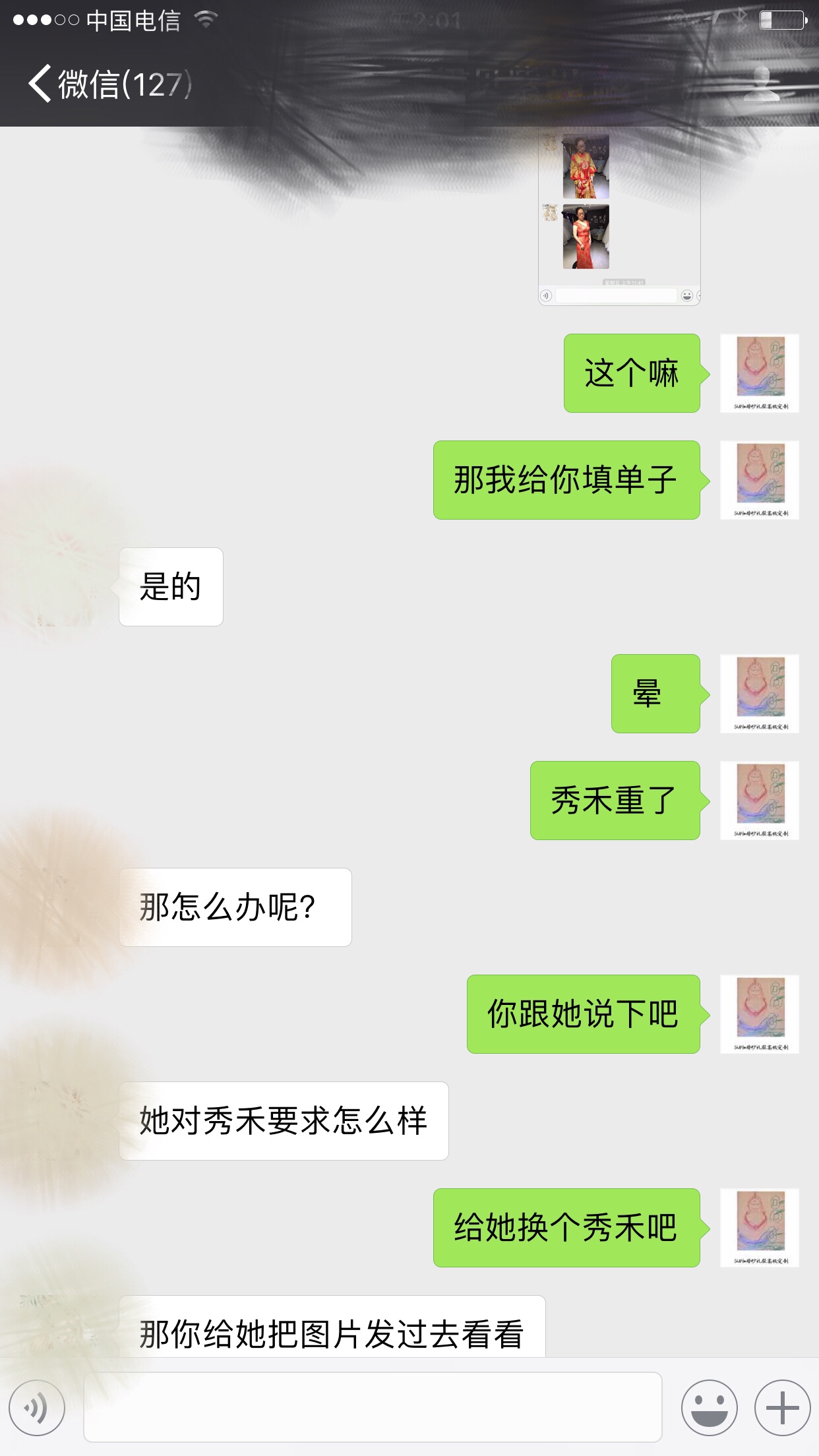Tap sender avatar next to 这个嘛
This screenshot has height=1456, width=819.
[760, 373]
